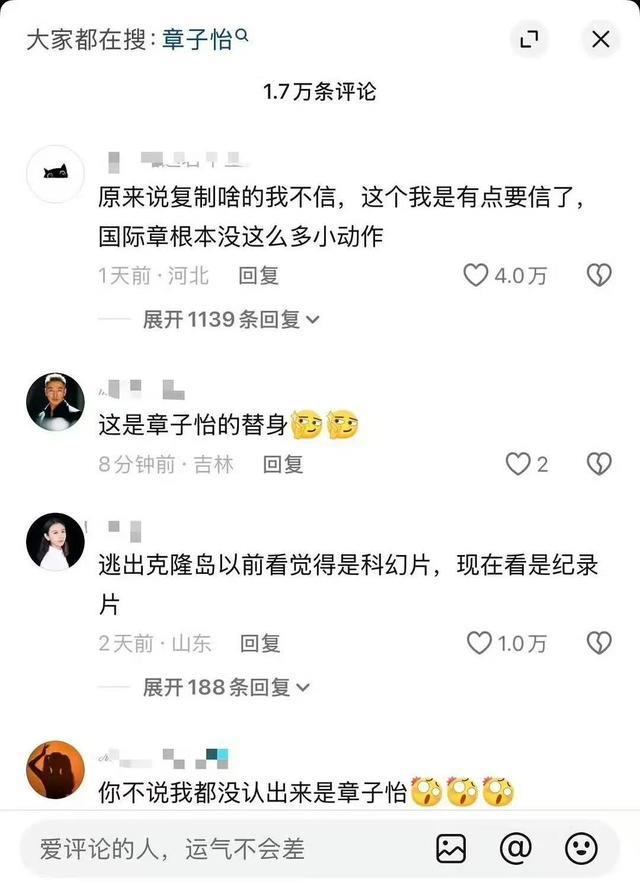Image resolution: width=640 pixels, height=885 pixels.
Task: Open the emoji picker
Action: tap(581, 849)
